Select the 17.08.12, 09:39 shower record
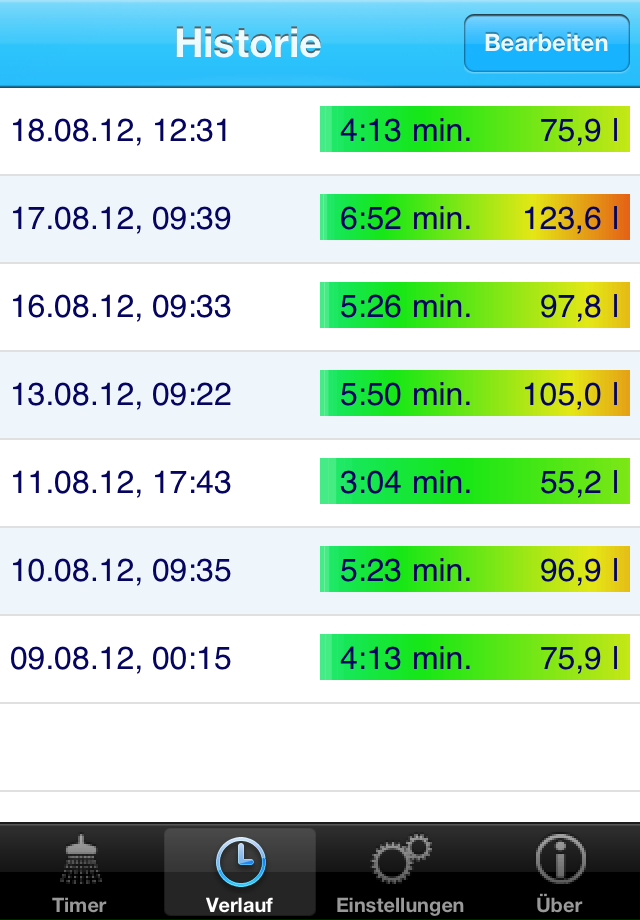Screen dimensions: 640x920 coord(320,219)
